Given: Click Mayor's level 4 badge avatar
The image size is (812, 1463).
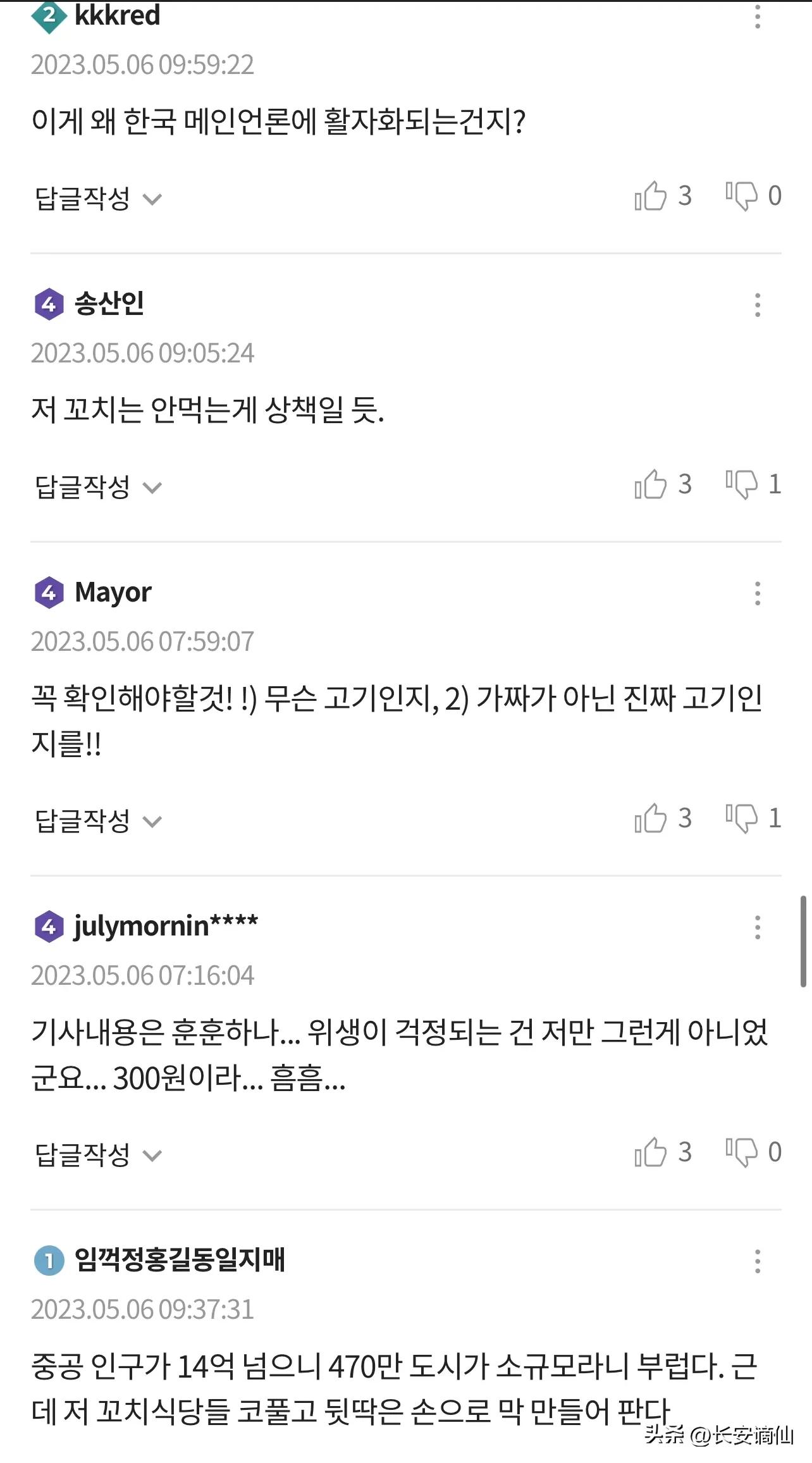Looking at the screenshot, I should (49, 593).
